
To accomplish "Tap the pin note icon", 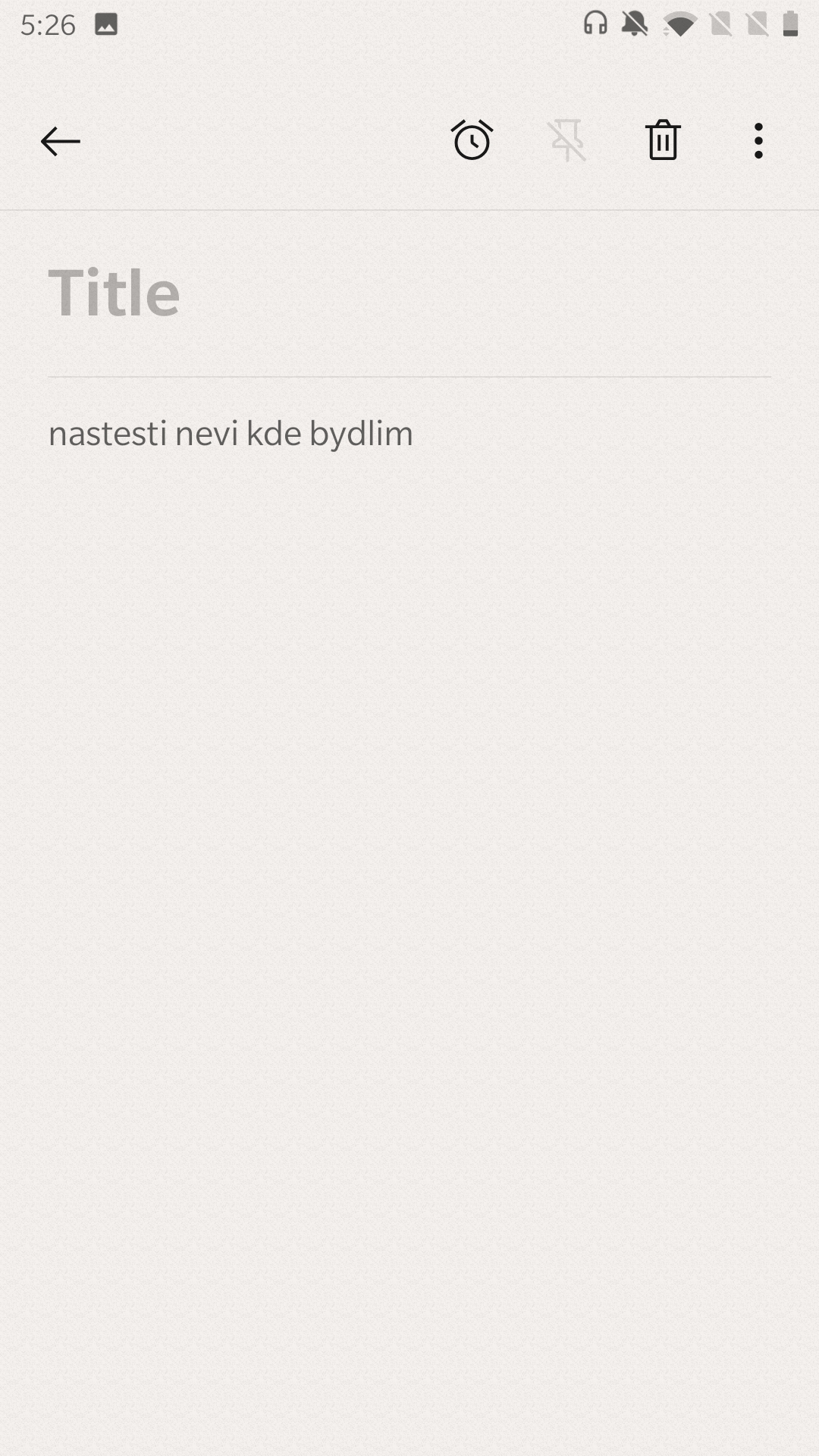I will click(x=567, y=140).
